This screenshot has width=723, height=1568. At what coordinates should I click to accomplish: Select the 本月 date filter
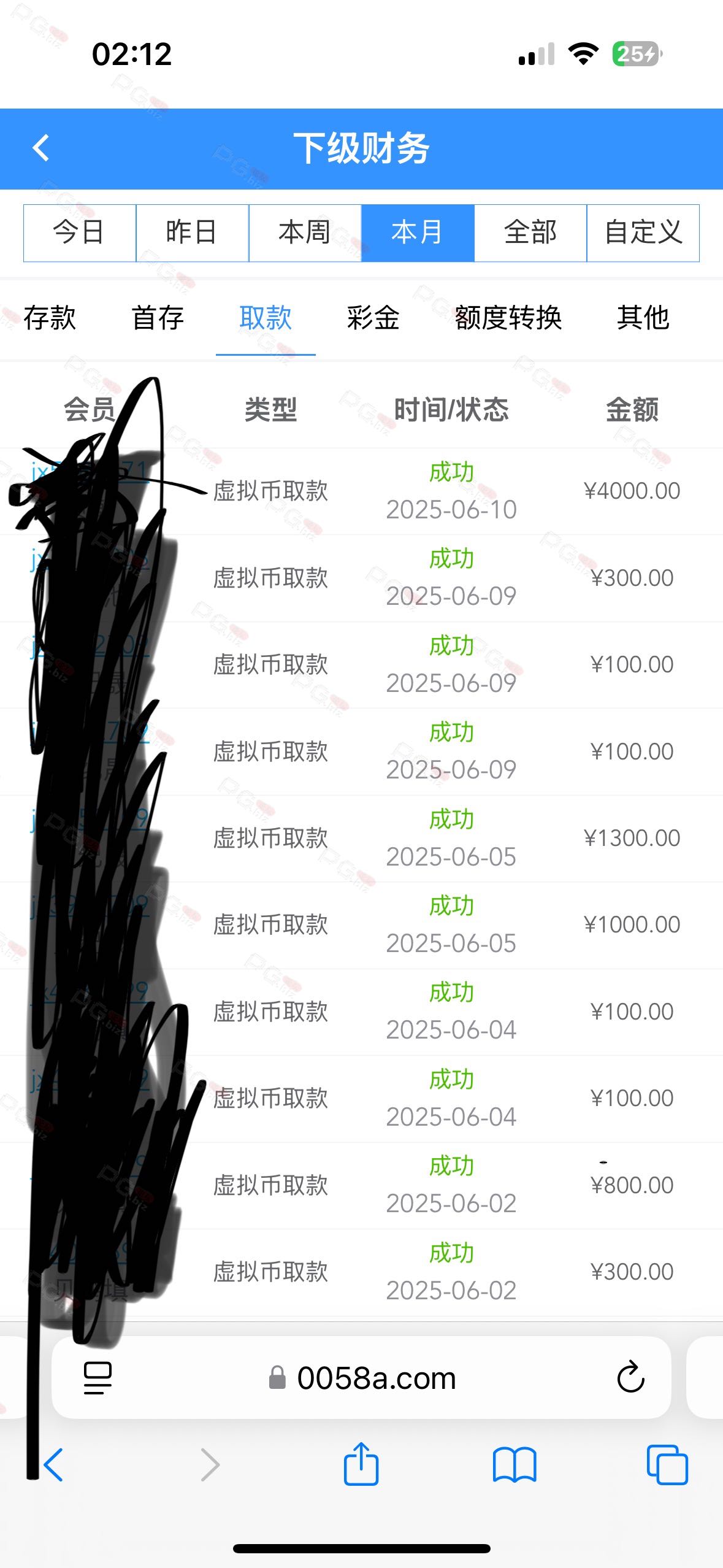418,233
